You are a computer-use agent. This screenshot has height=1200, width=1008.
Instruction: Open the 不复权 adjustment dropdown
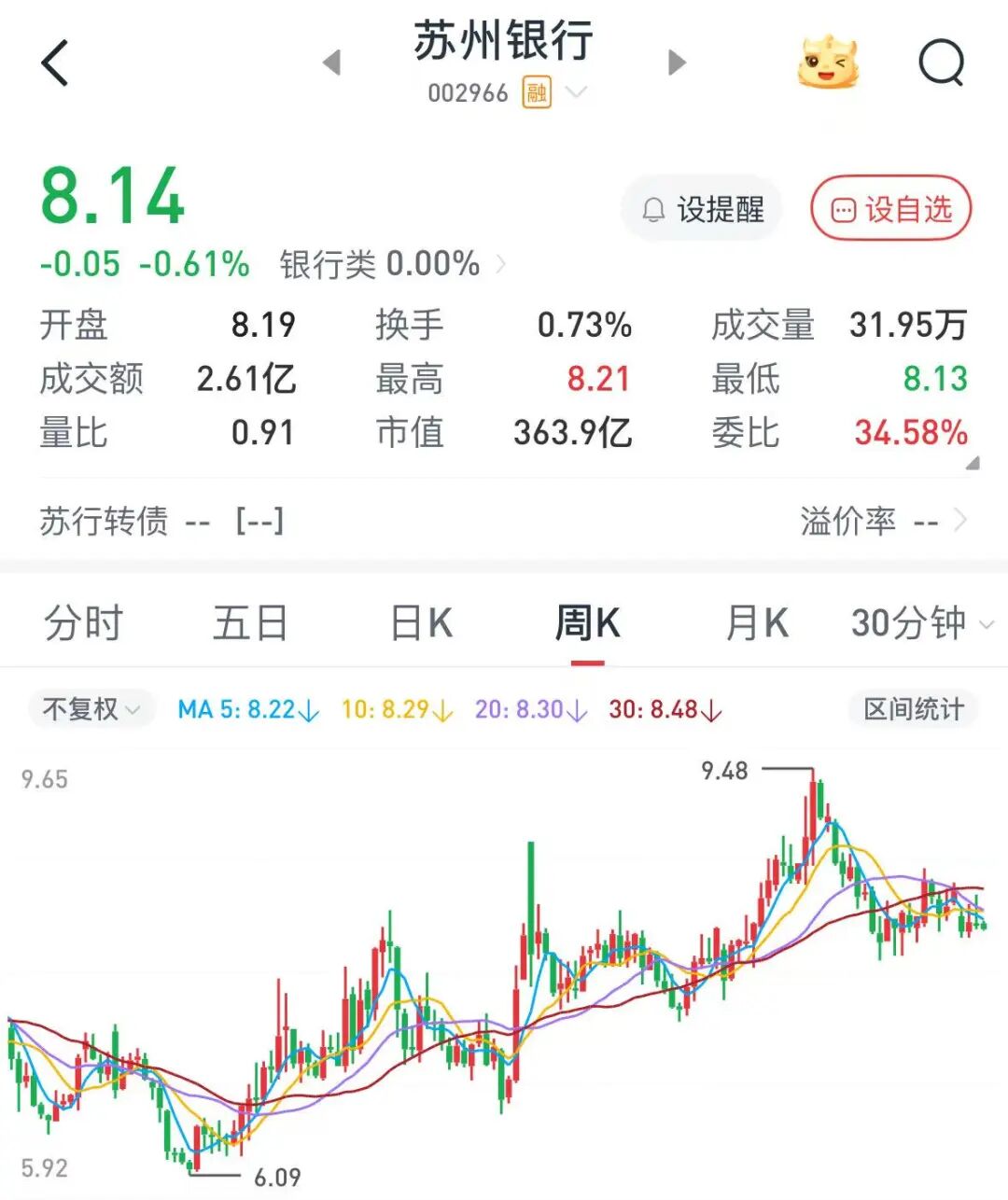click(x=91, y=709)
